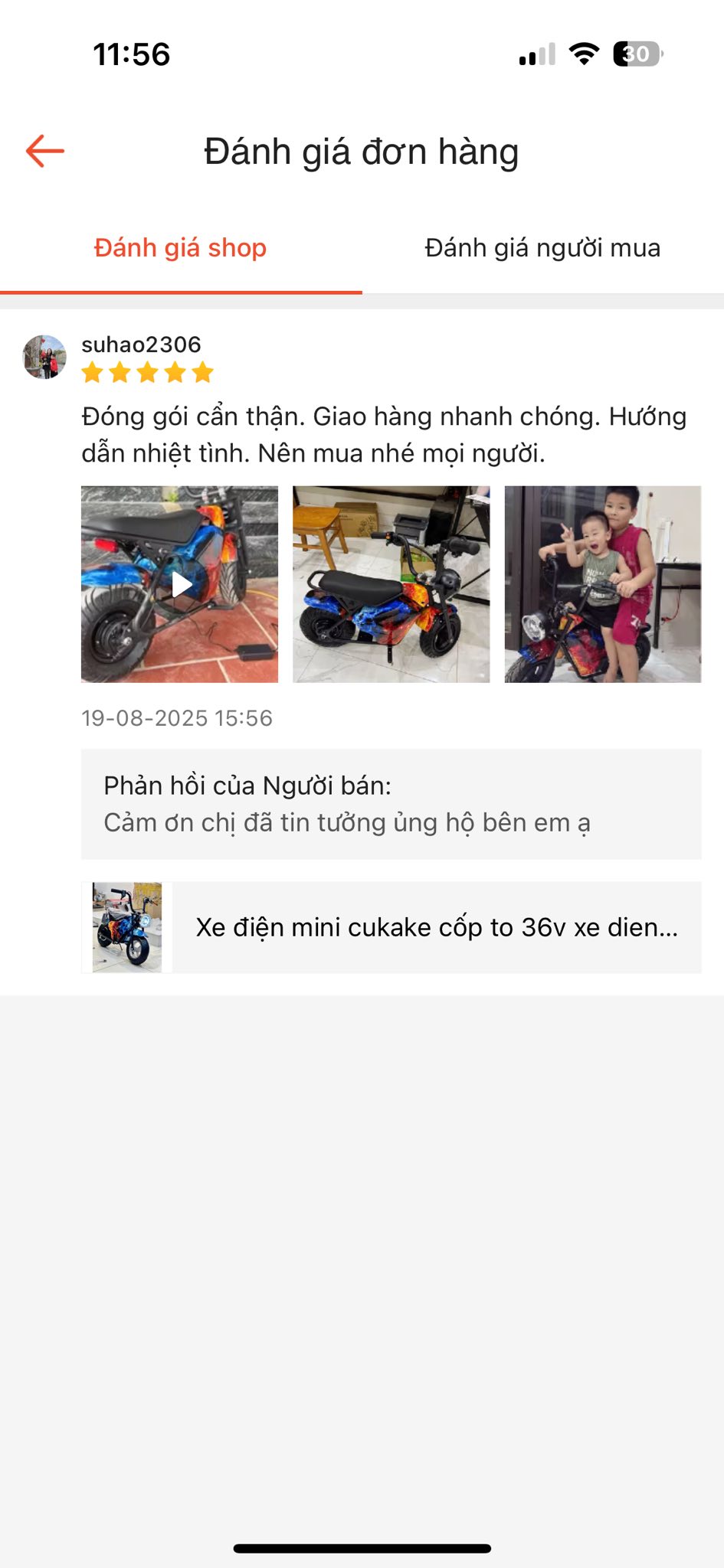Image resolution: width=724 pixels, height=1568 pixels.
Task: Switch to the Đánh giá người mua tab
Action: tap(542, 248)
